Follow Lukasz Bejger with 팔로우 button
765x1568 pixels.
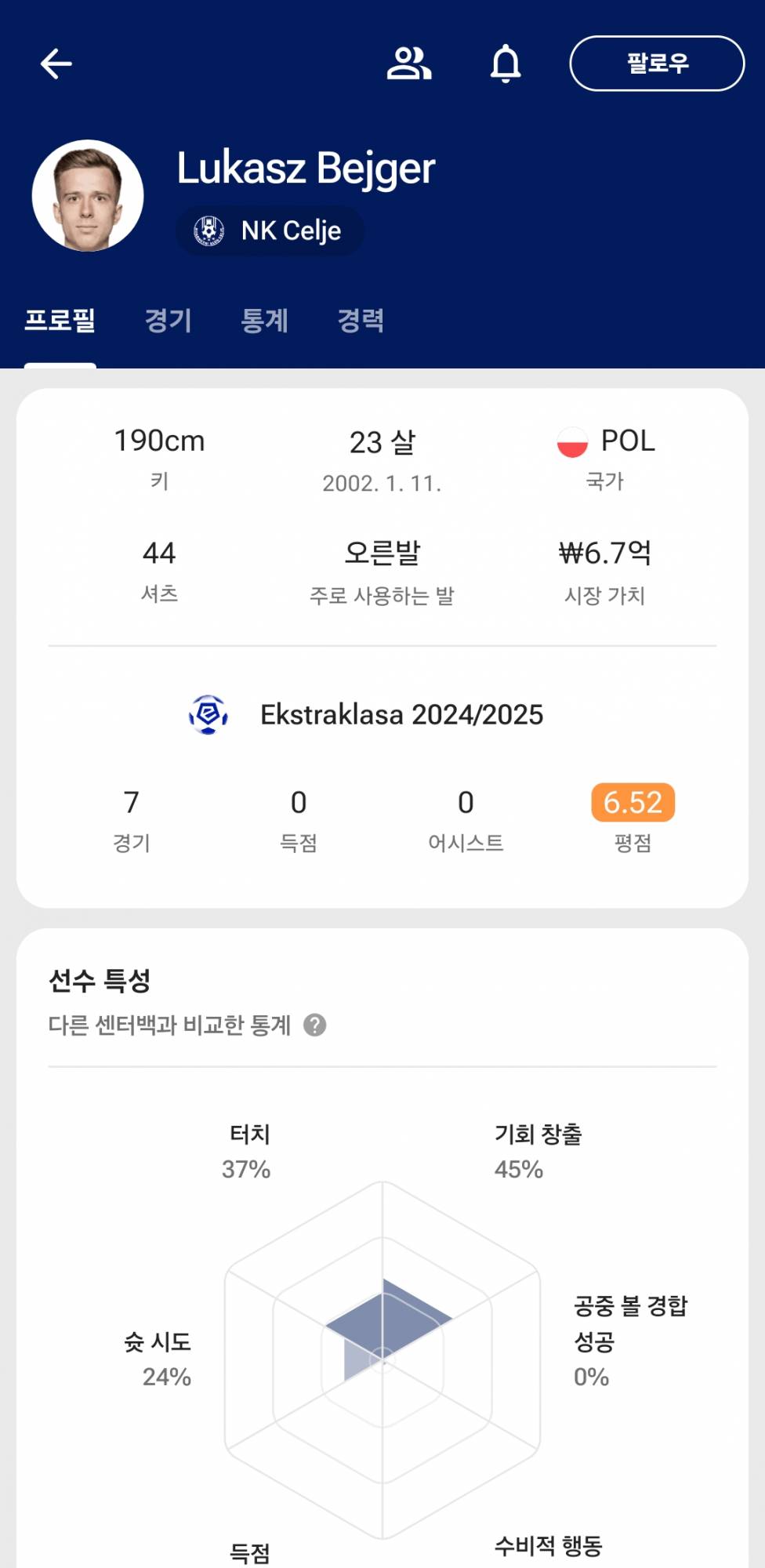coord(656,64)
